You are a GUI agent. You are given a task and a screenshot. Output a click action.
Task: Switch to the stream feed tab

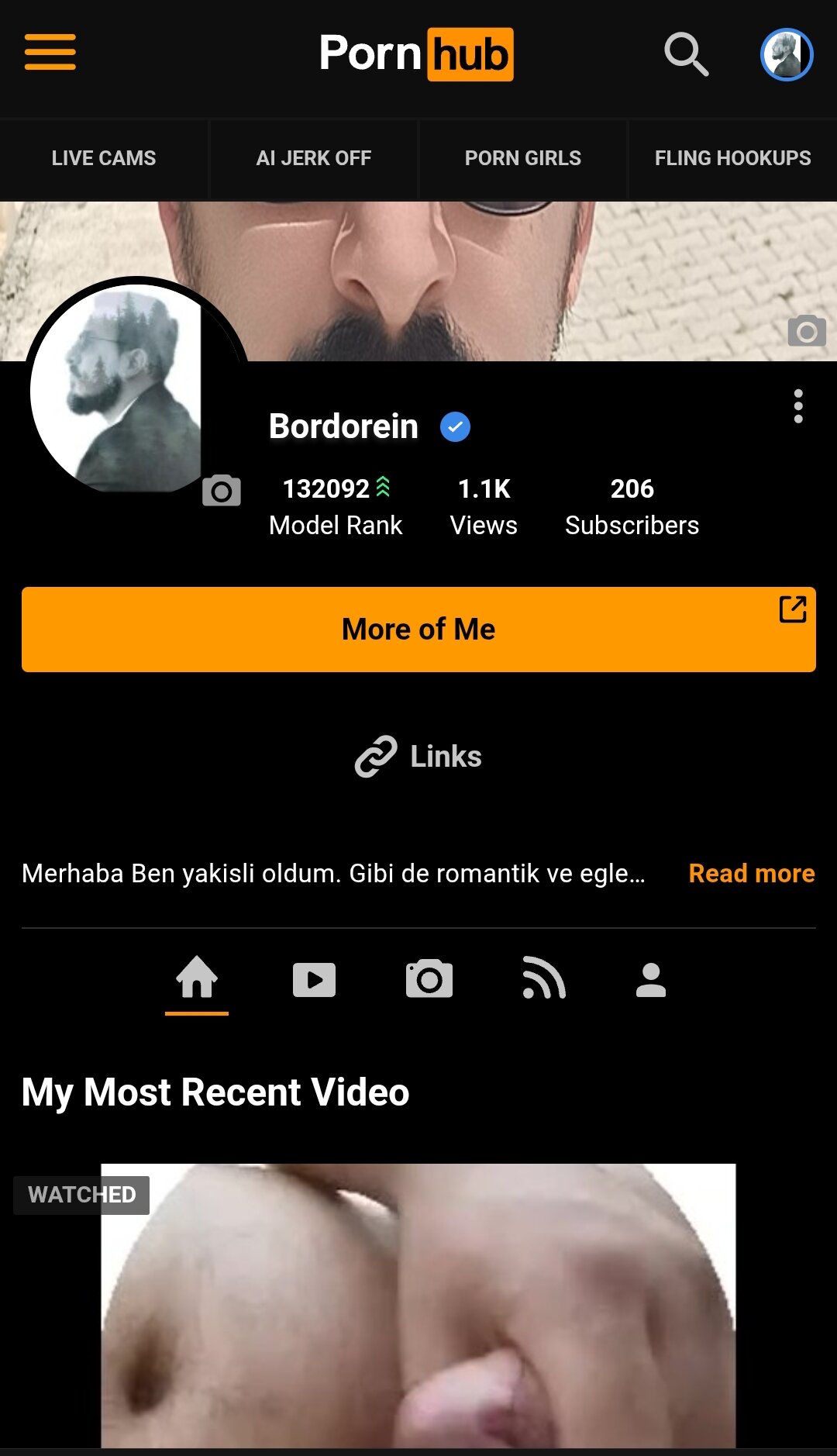[543, 978]
